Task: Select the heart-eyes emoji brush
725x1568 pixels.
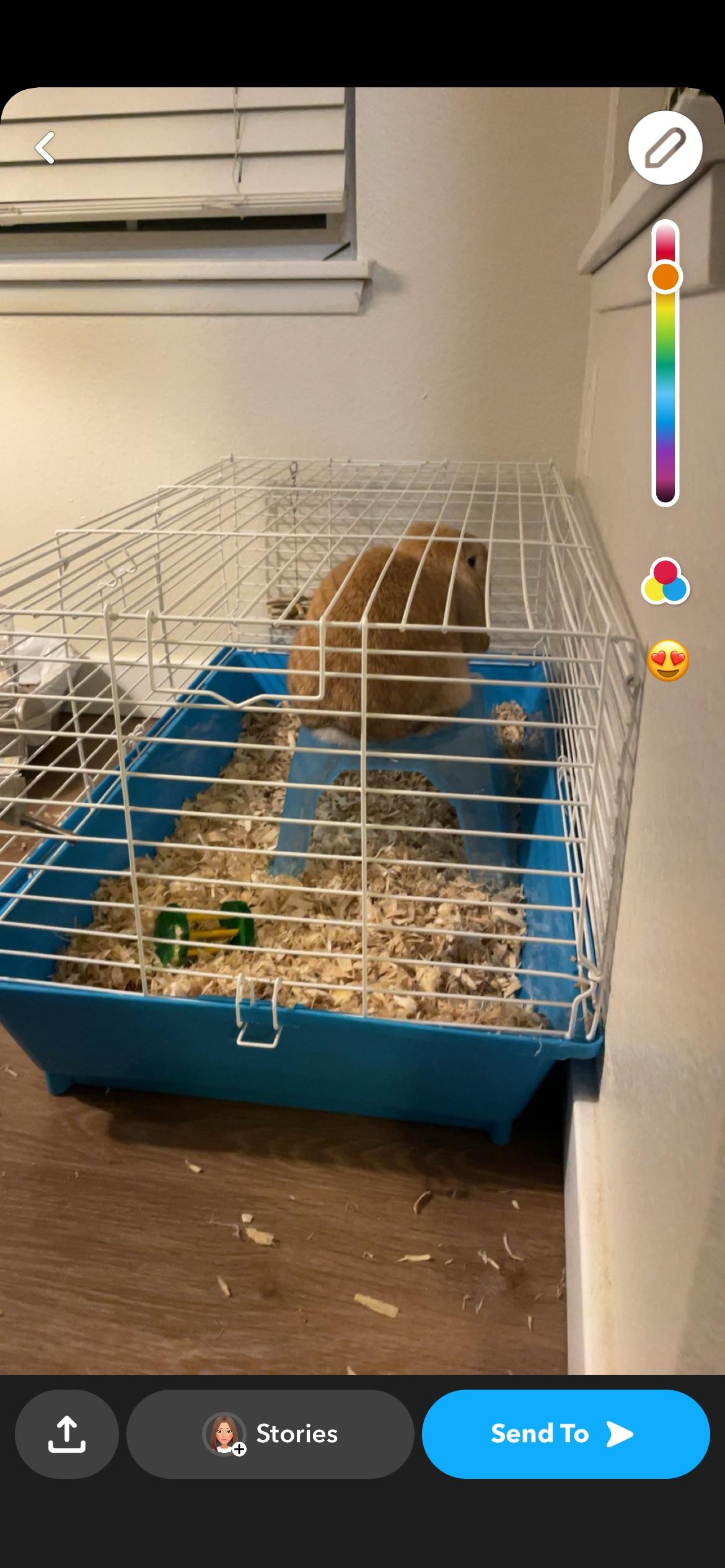Action: [667, 661]
